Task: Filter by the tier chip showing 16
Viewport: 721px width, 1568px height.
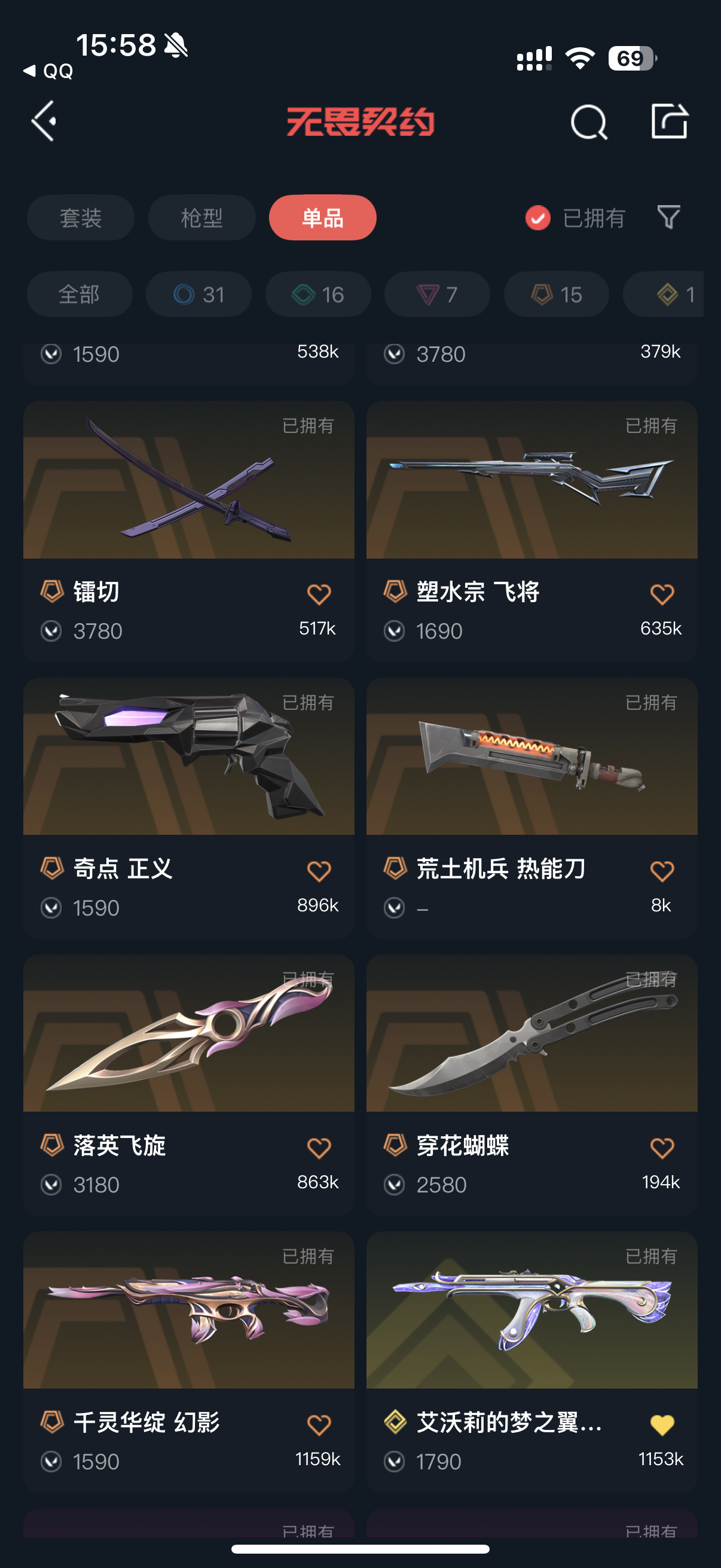Action: click(x=317, y=295)
